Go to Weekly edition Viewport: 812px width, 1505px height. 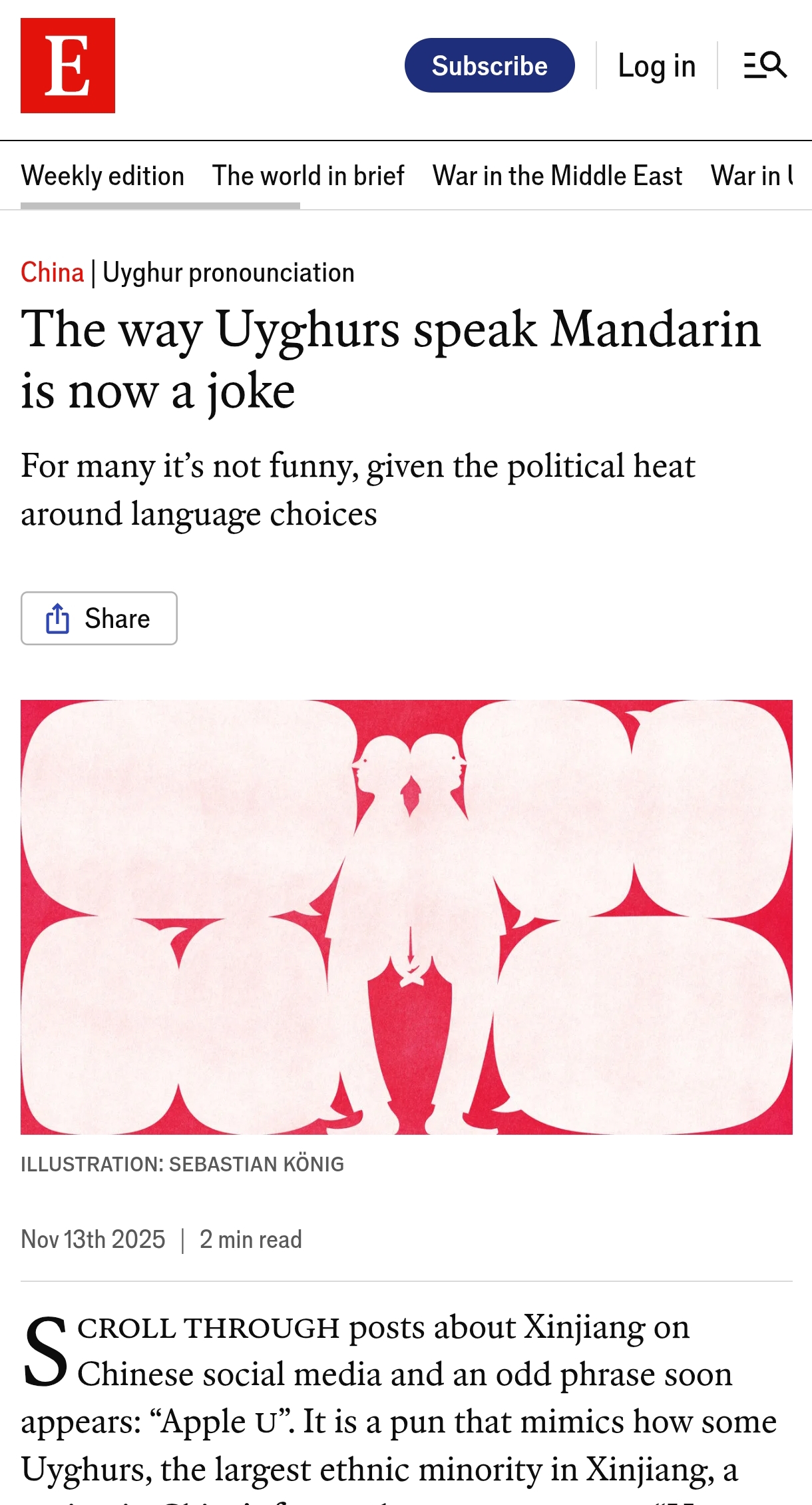[x=102, y=176]
